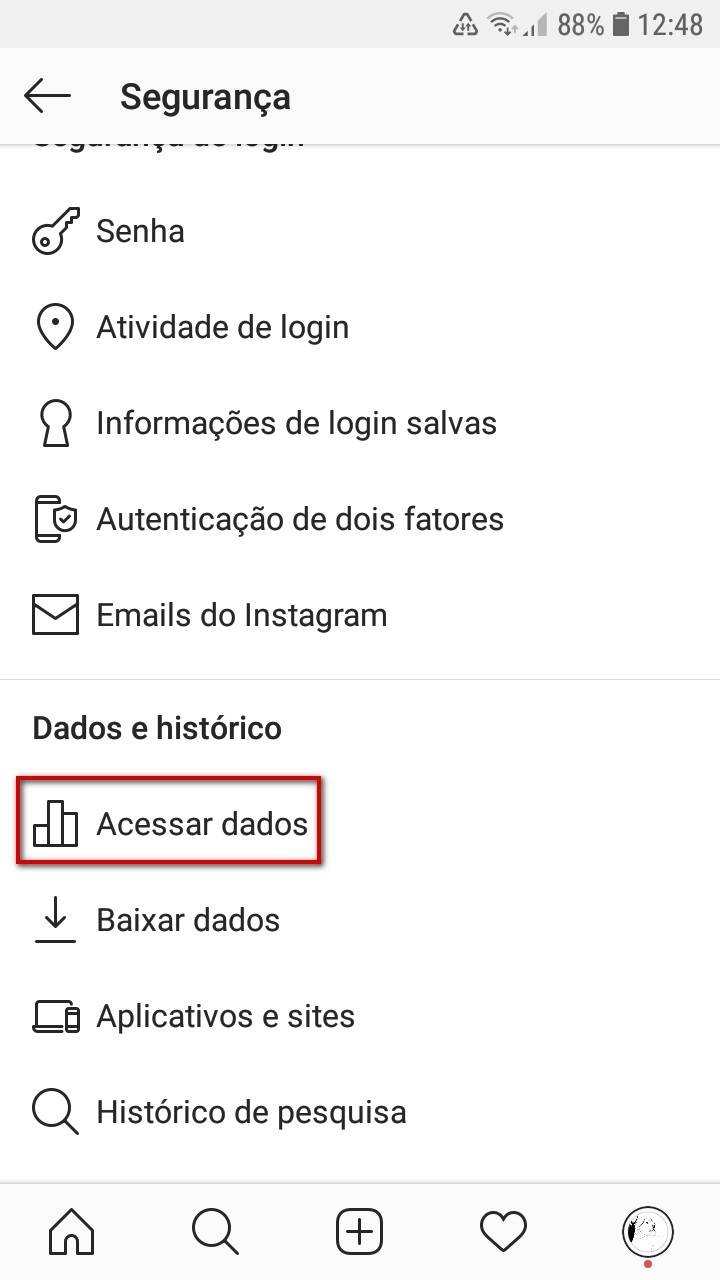720x1280 pixels.
Task: Open the profile avatar tab
Action: tap(648, 1232)
